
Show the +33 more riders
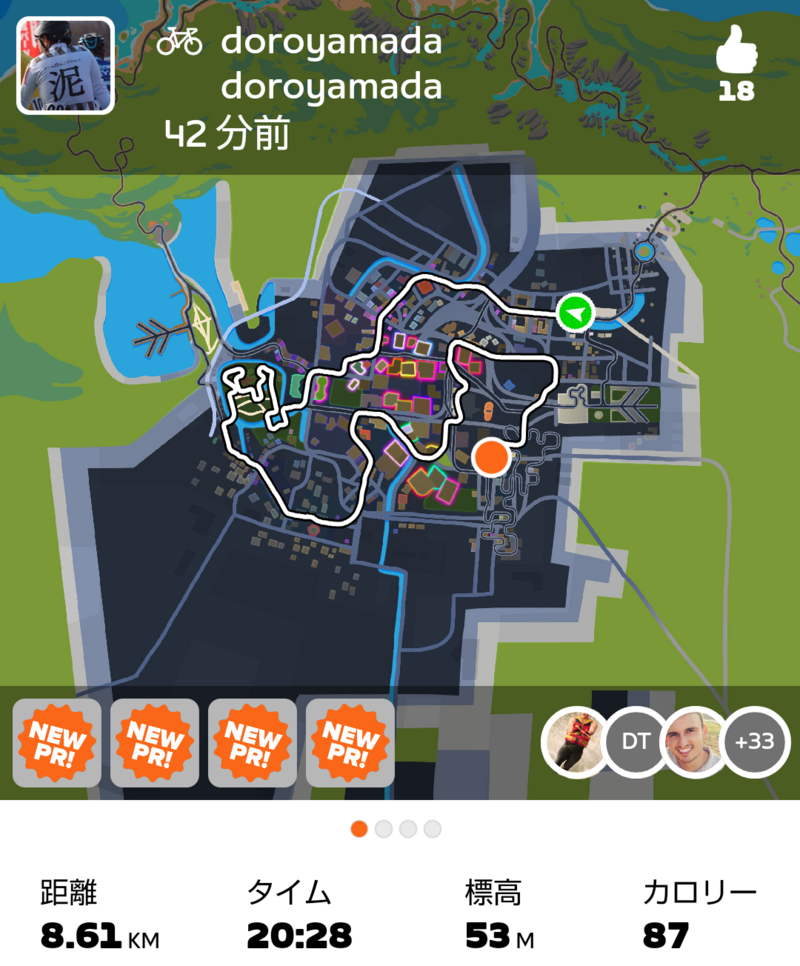click(x=756, y=742)
